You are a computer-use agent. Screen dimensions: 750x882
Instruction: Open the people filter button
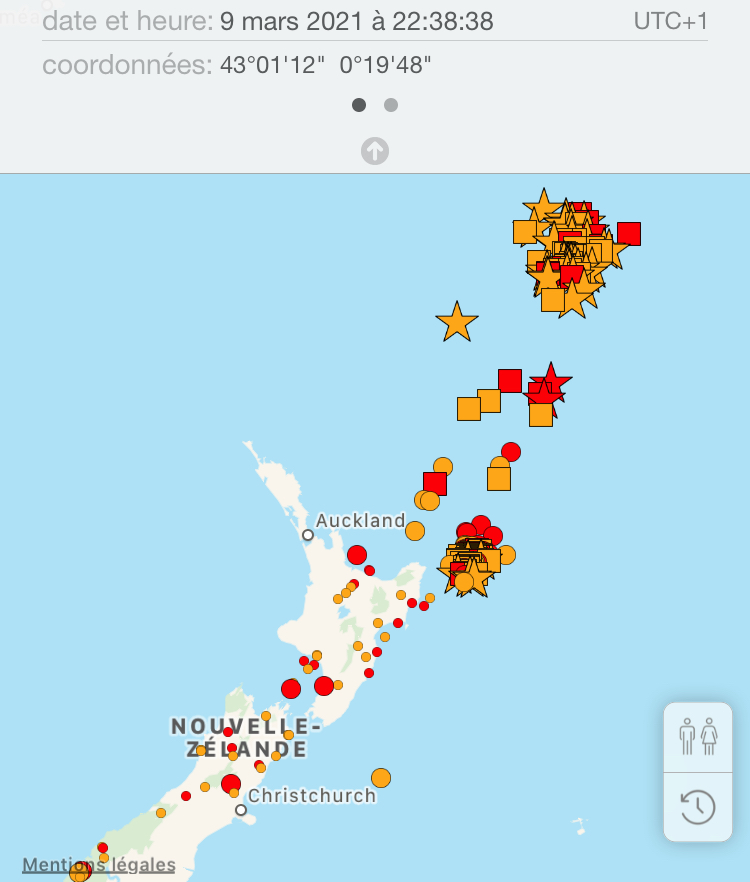pos(698,737)
